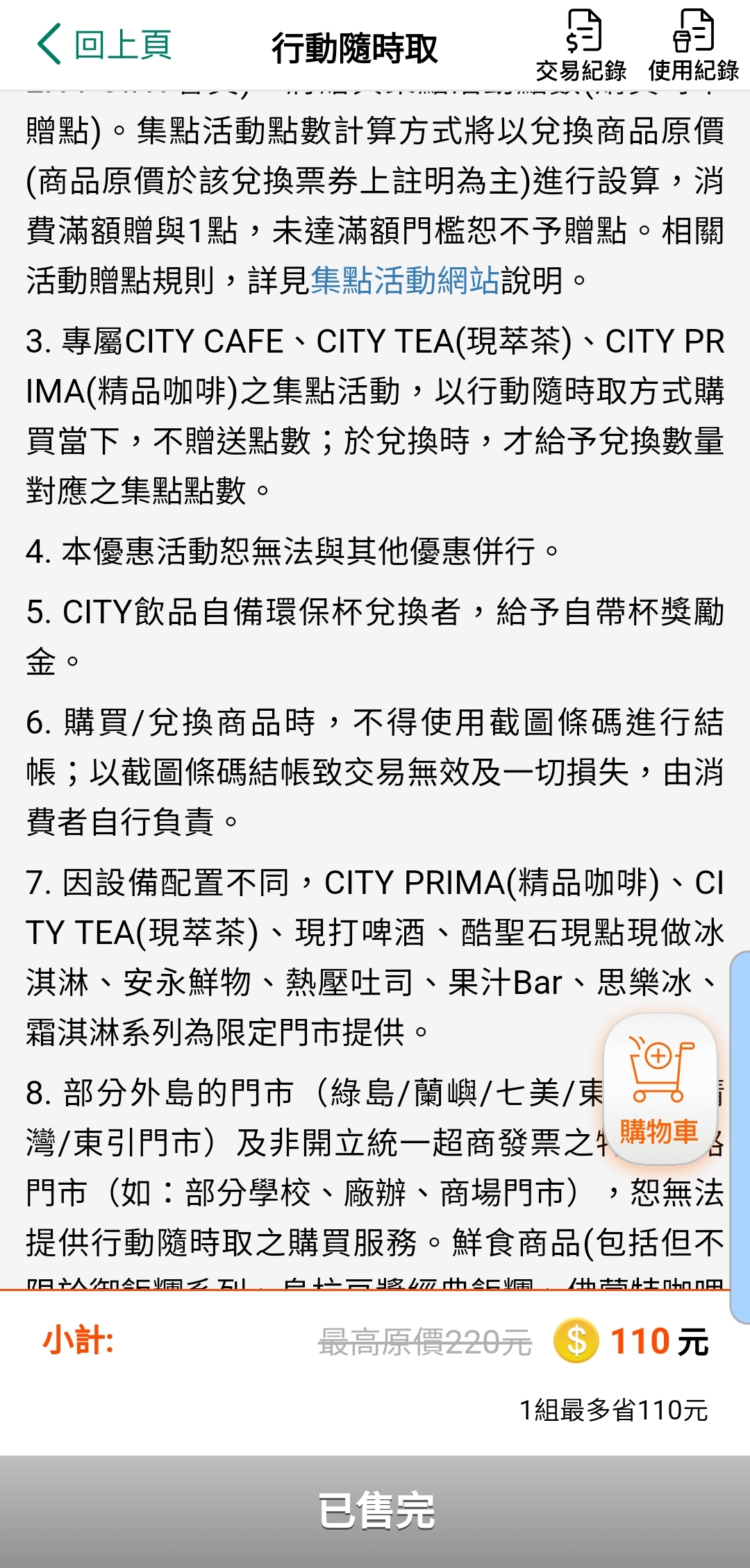Tap the 已售完 sold-out button
The image size is (750, 1568).
coord(375,1511)
